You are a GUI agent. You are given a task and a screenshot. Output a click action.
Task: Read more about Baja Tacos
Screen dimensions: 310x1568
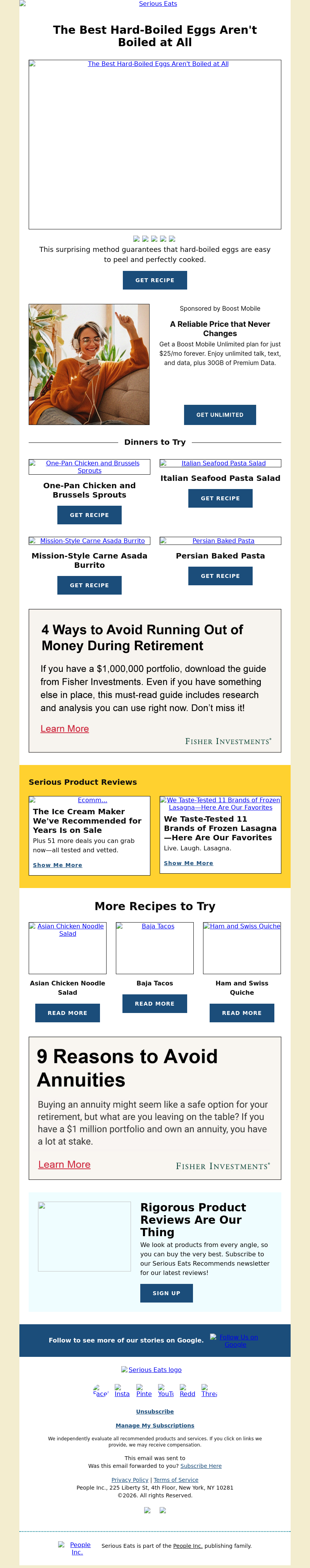click(154, 1004)
